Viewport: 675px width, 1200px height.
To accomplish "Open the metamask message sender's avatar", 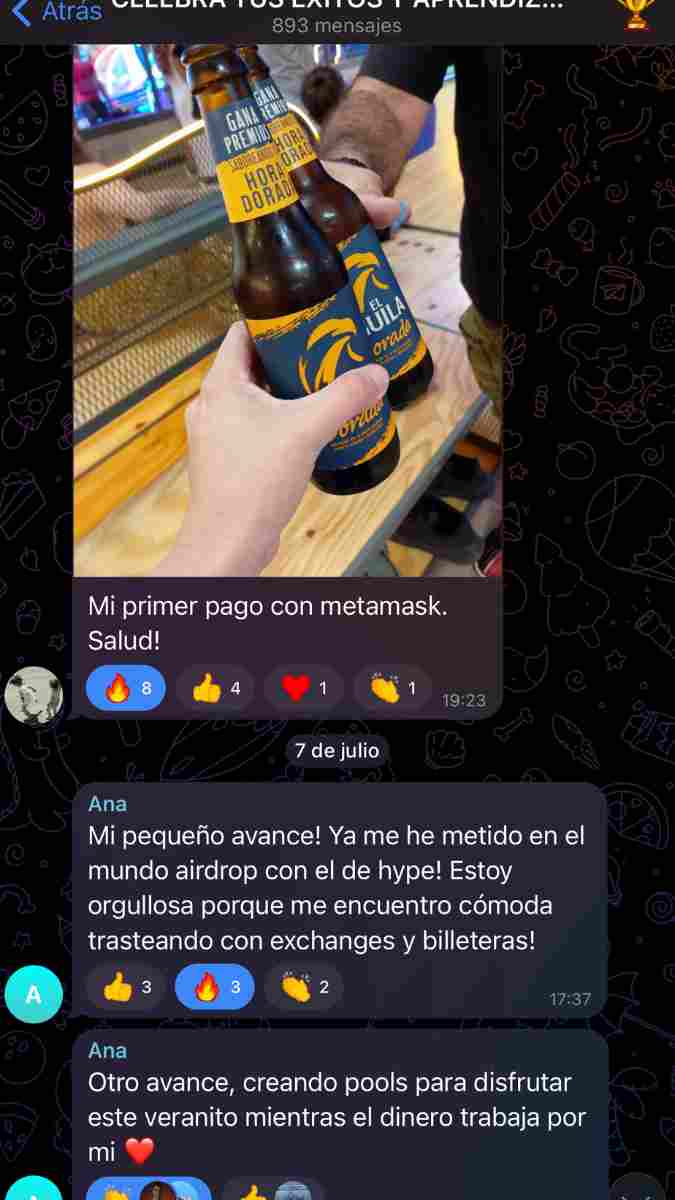I will point(34,694).
